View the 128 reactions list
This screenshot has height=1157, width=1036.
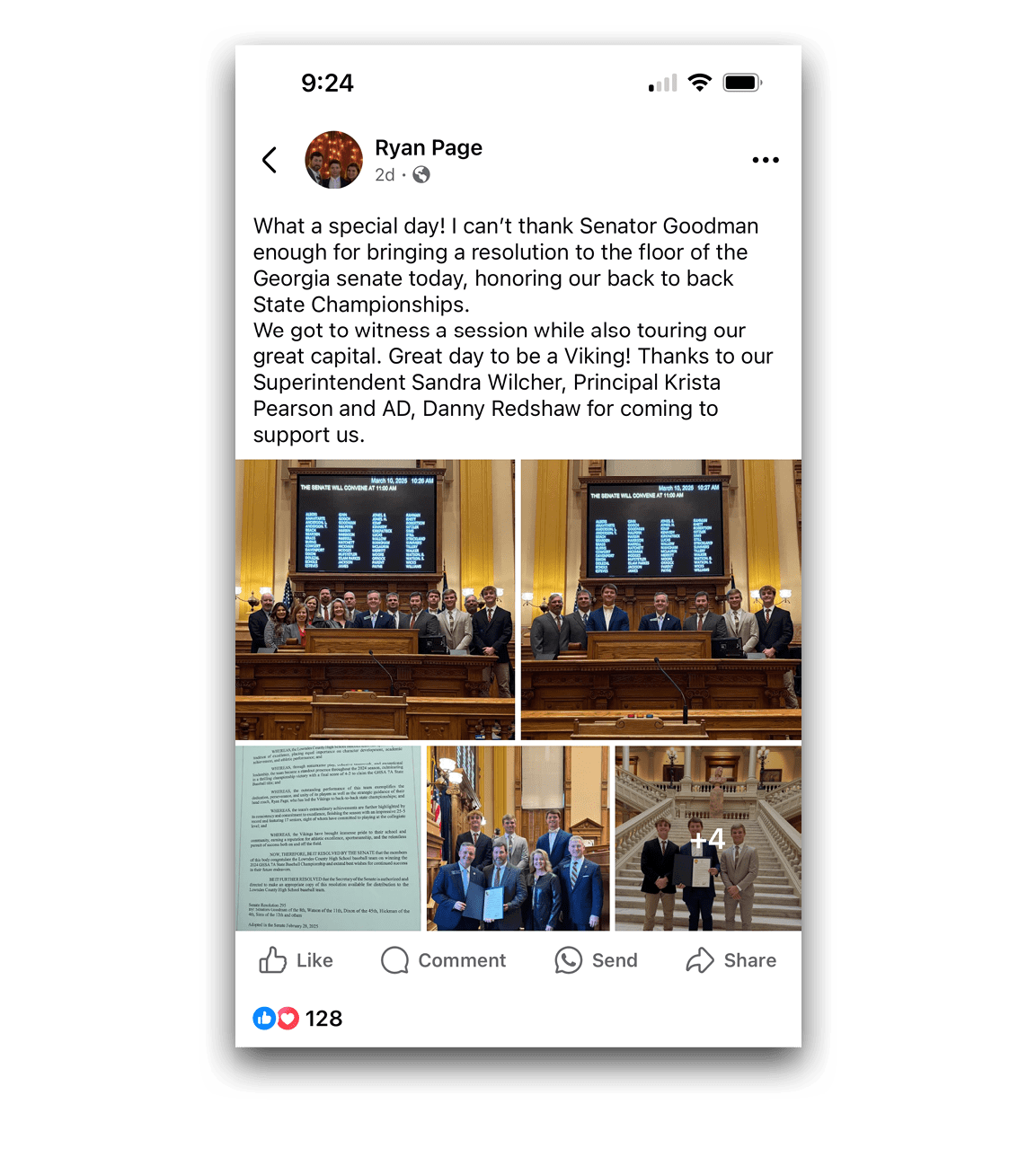click(298, 1018)
